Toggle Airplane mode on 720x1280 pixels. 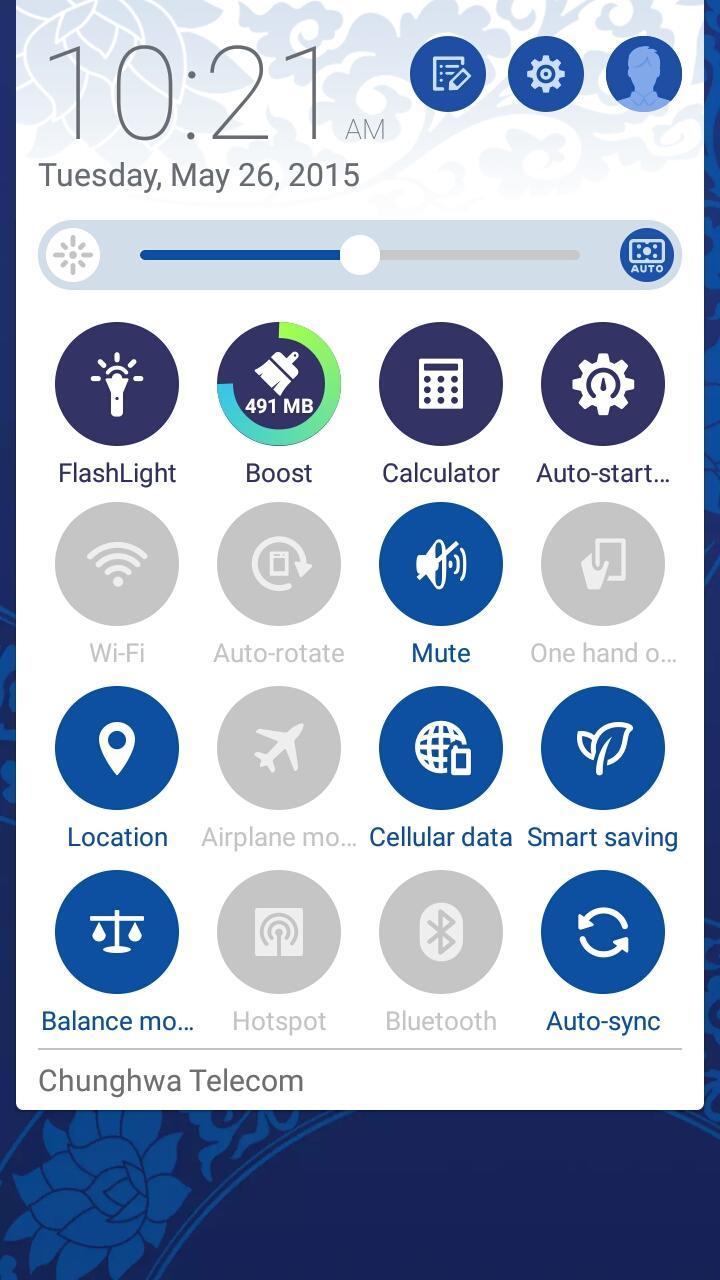click(x=279, y=747)
